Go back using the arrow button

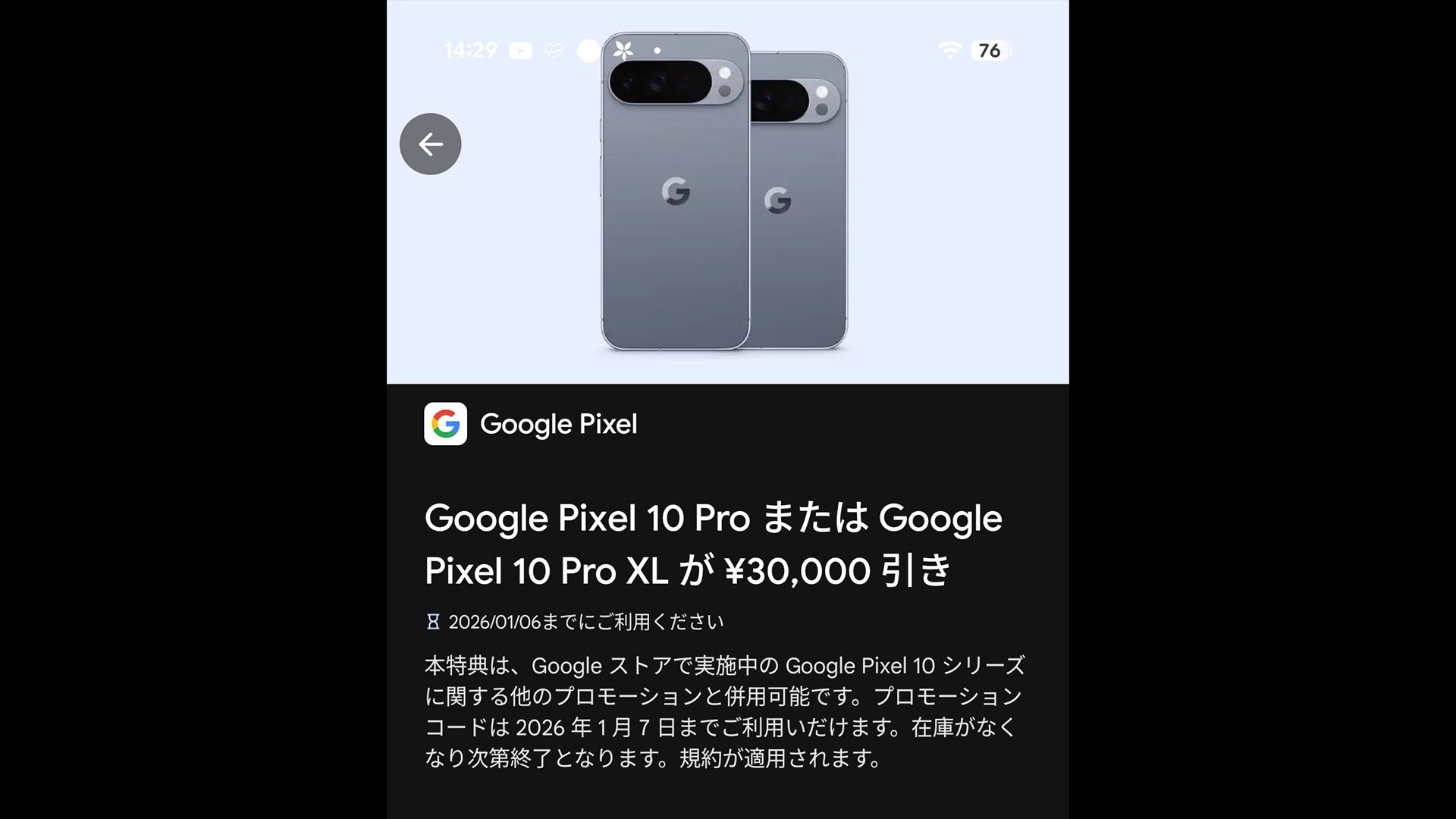coord(430,144)
